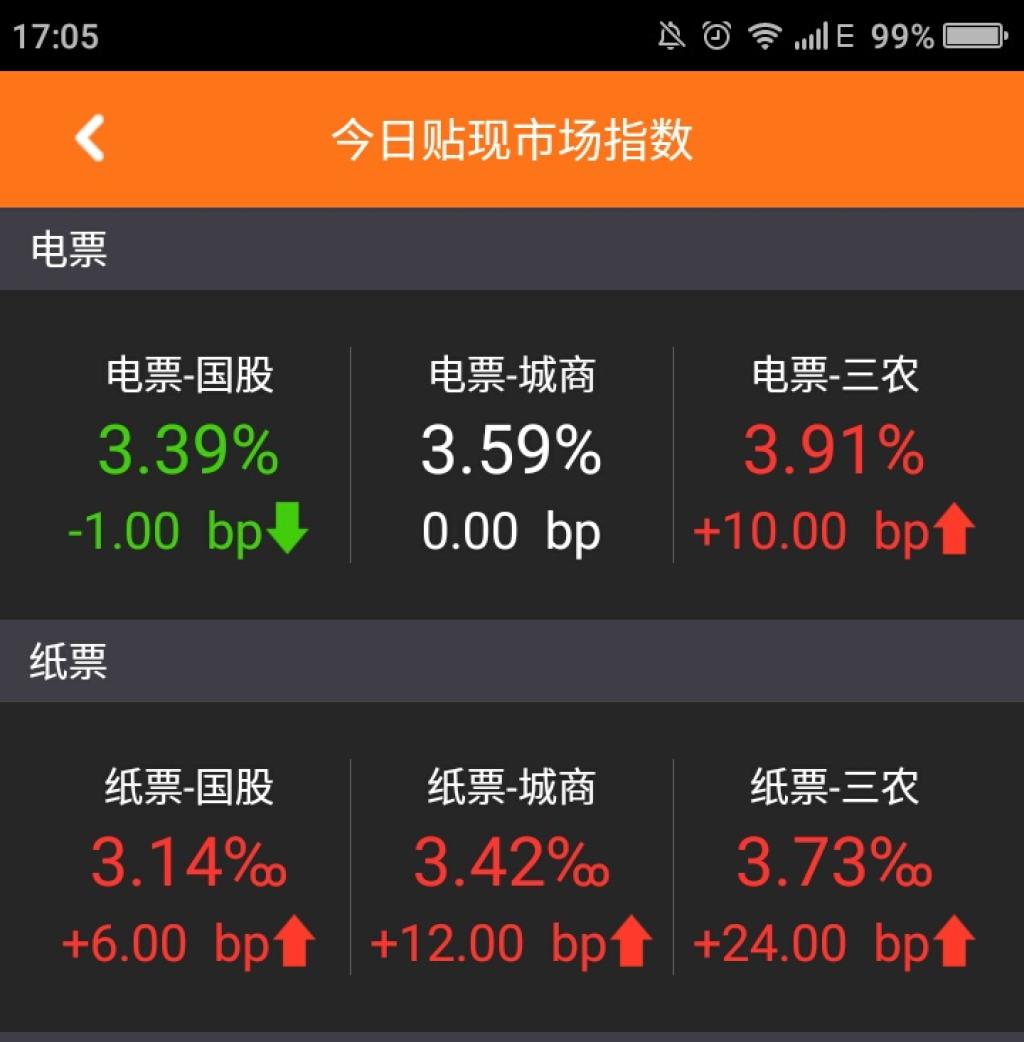Tap the battery icon showing 99%
Image resolution: width=1024 pixels, height=1042 pixels.
click(971, 36)
